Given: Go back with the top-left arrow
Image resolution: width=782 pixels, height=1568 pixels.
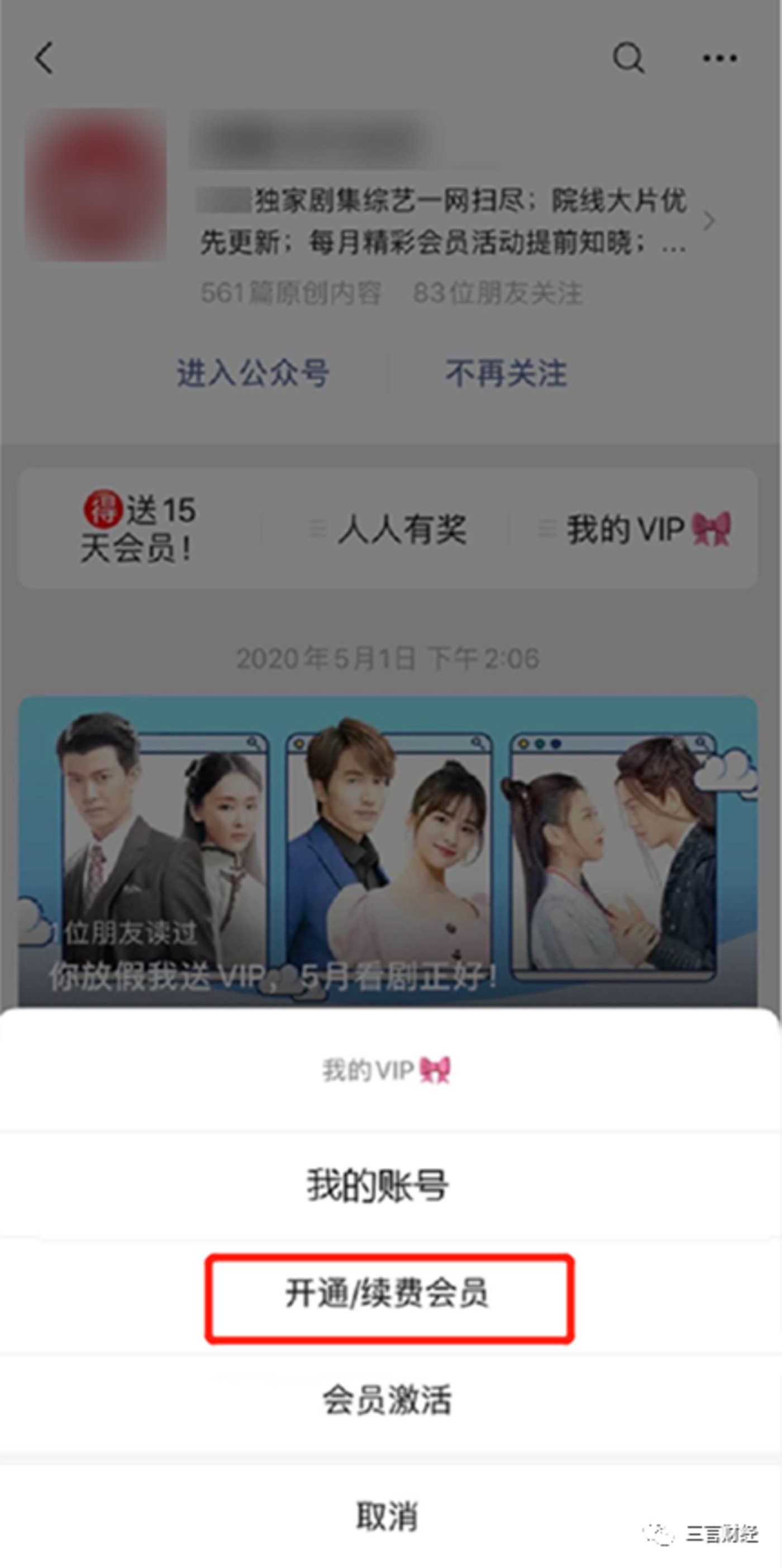Looking at the screenshot, I should coord(45,59).
